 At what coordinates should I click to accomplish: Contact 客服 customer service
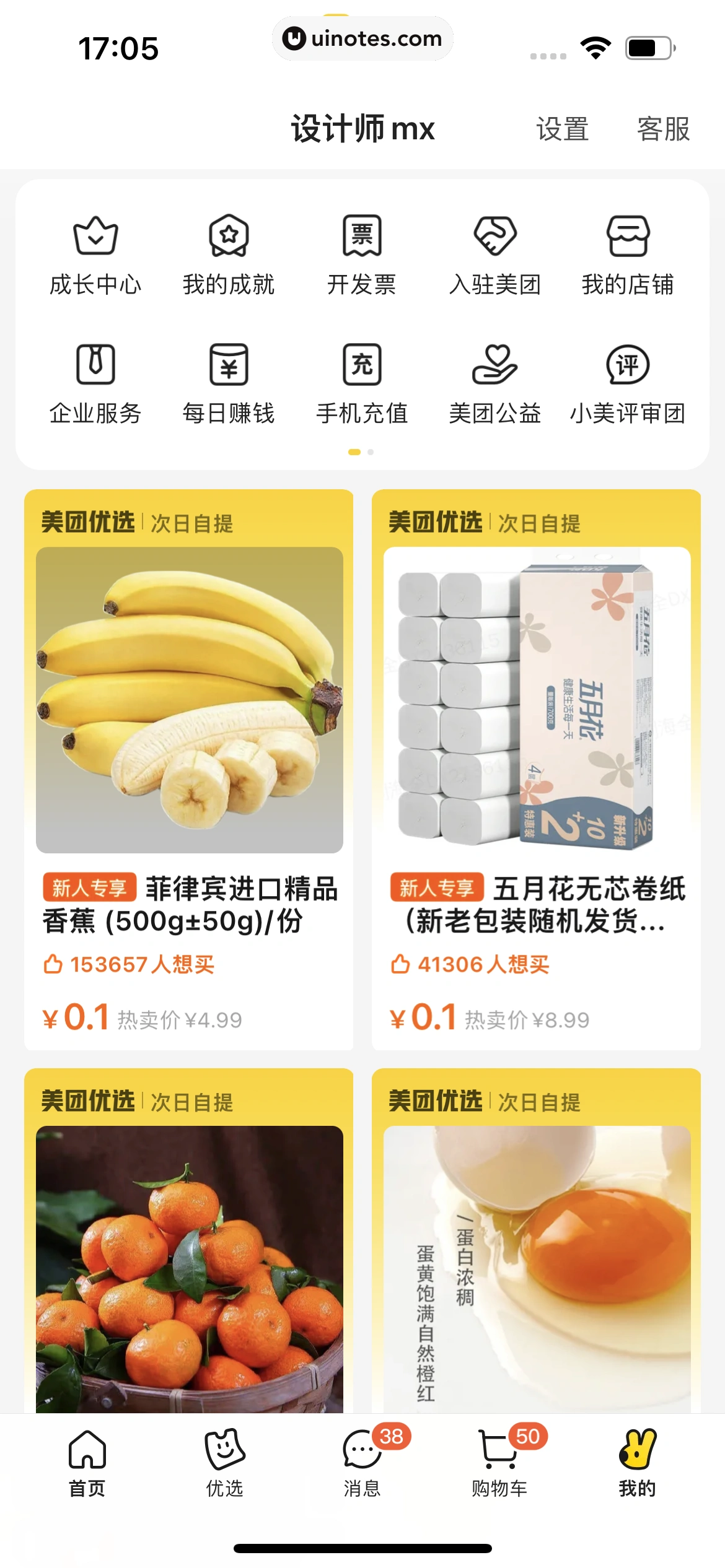(663, 129)
